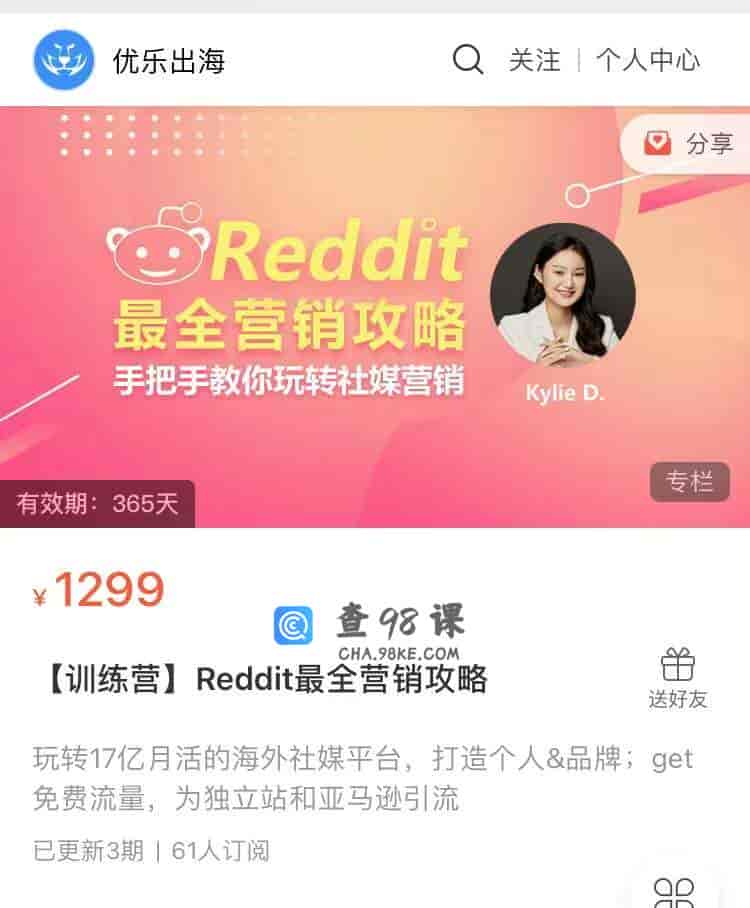
Task: Click the Reddit alien mascot on the banner
Action: [155, 256]
